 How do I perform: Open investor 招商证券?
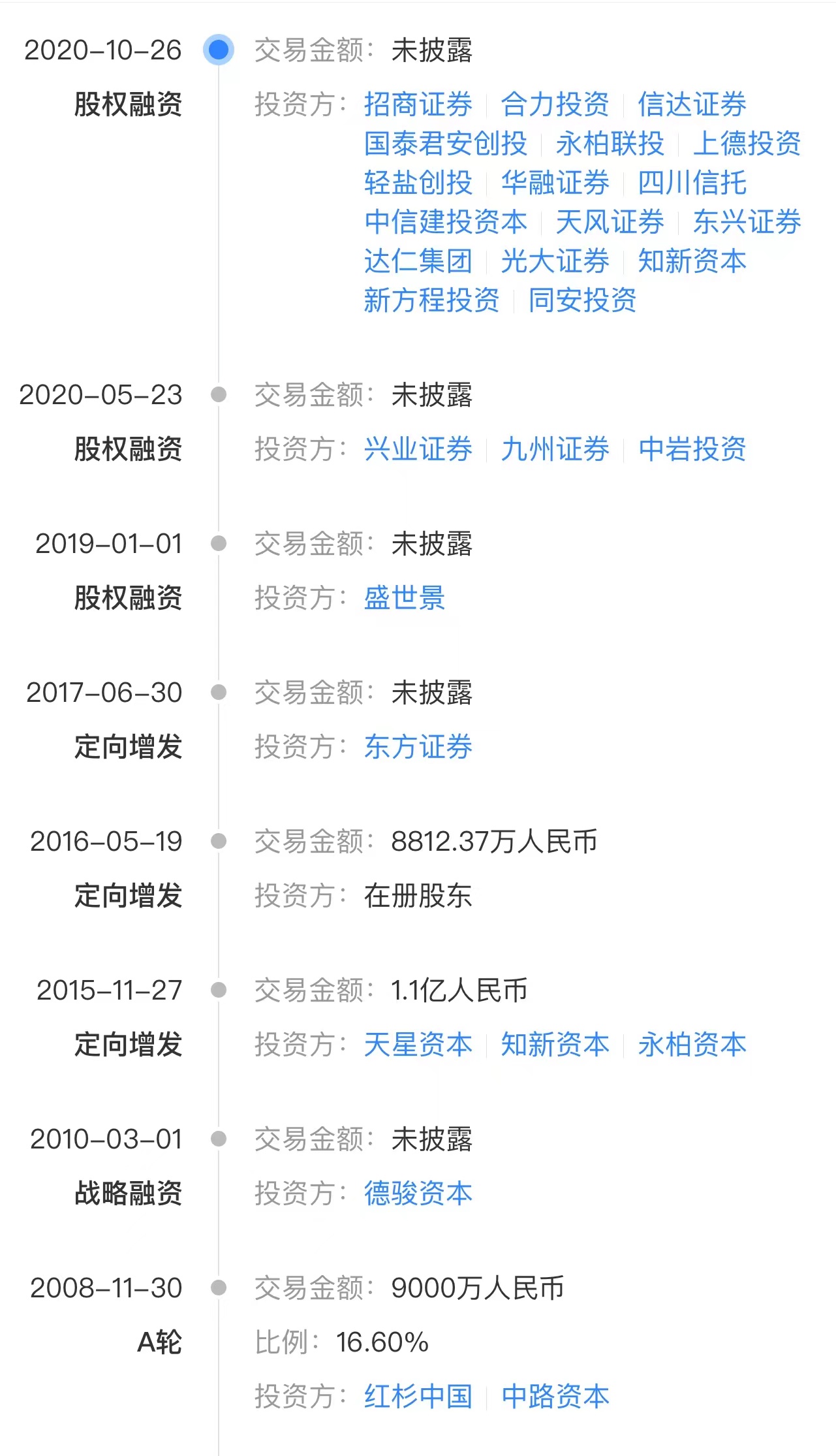pyautogui.click(x=418, y=104)
